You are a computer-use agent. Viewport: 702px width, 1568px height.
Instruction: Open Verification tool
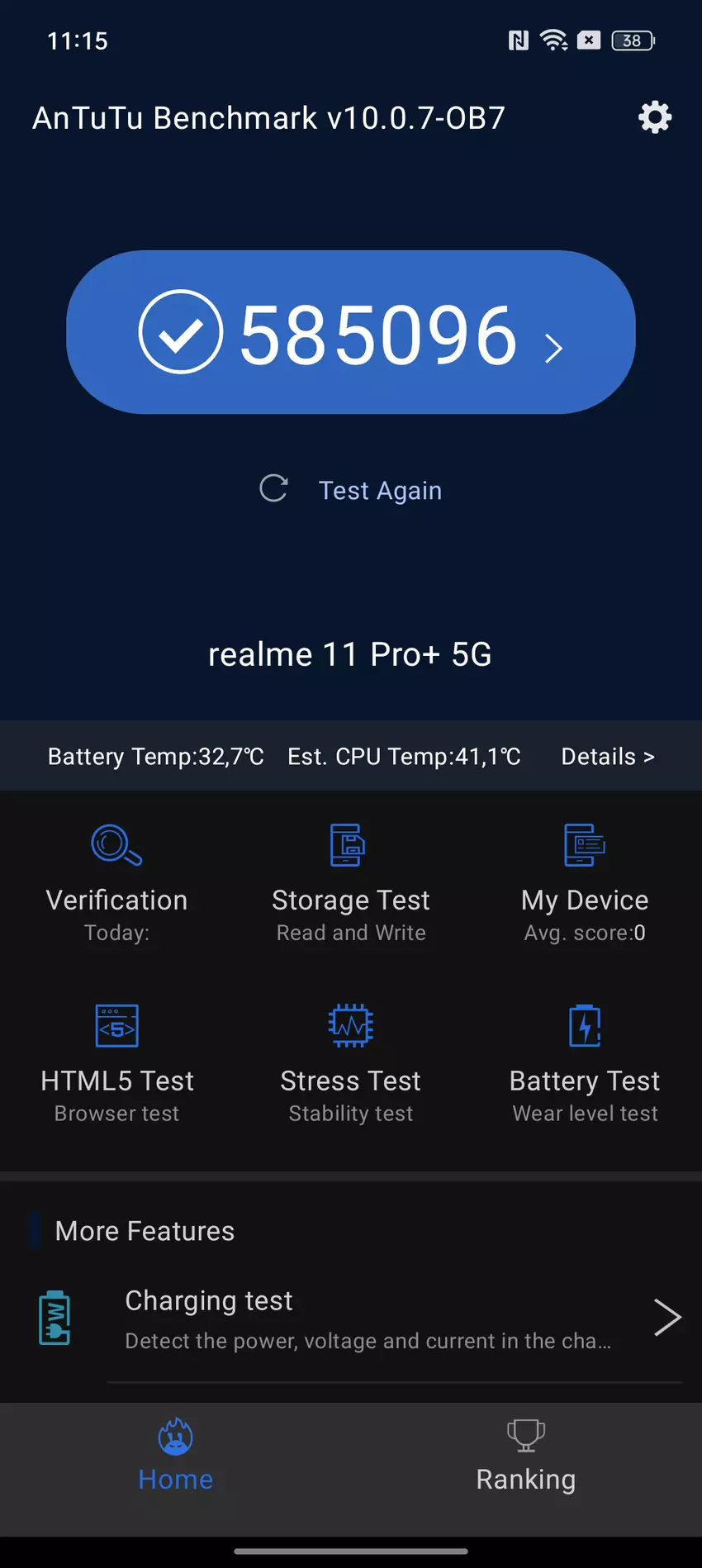[x=116, y=881]
